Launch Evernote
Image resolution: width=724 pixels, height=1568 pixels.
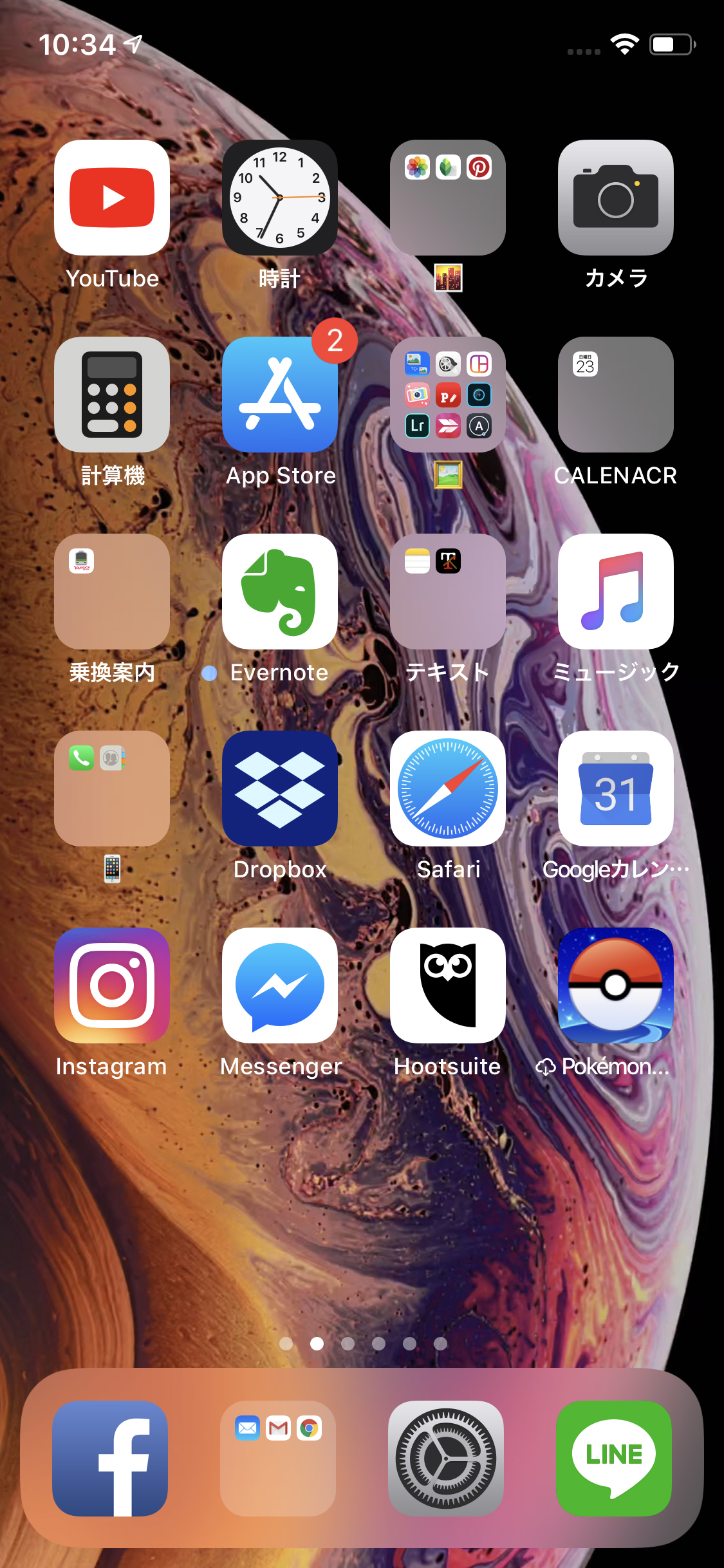click(x=280, y=592)
